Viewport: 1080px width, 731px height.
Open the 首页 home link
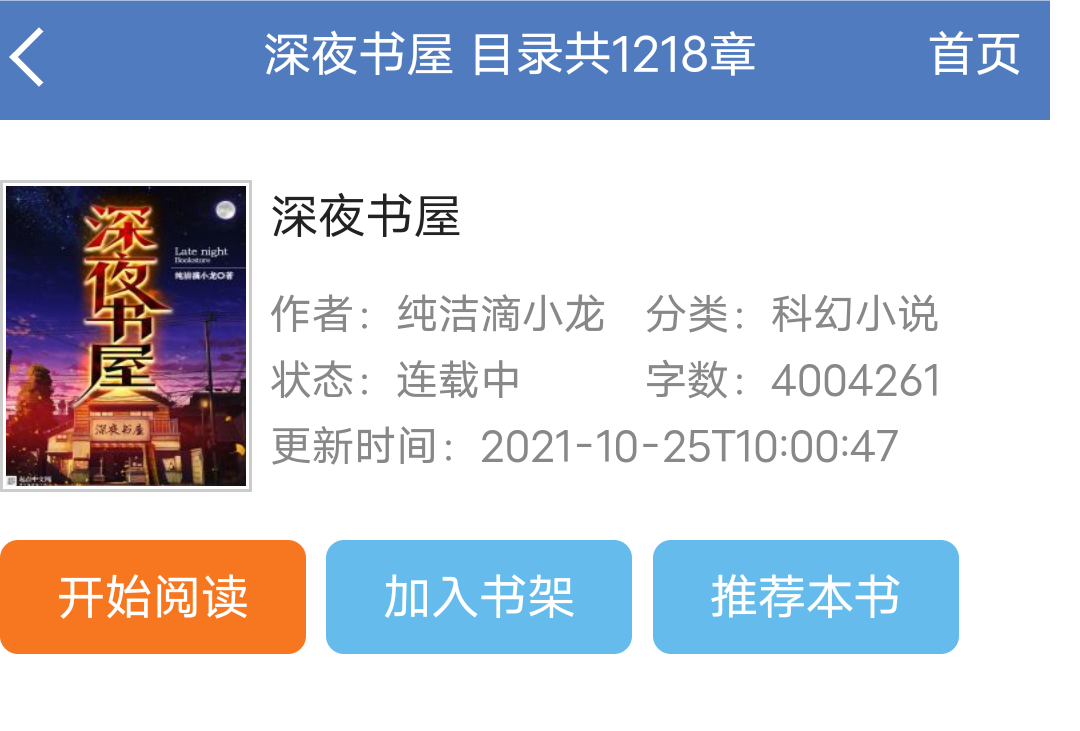coord(974,55)
